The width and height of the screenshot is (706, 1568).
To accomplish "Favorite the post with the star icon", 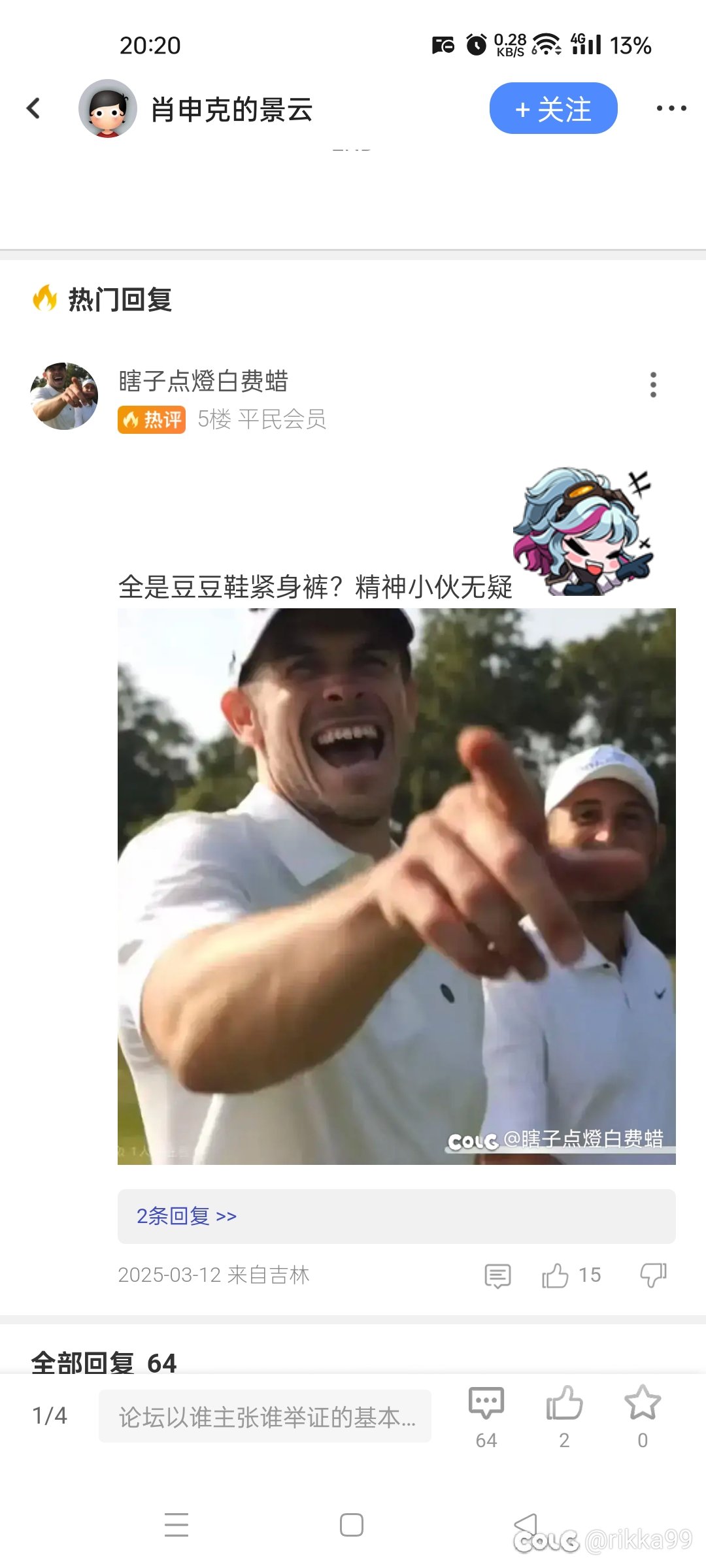I will point(643,1415).
